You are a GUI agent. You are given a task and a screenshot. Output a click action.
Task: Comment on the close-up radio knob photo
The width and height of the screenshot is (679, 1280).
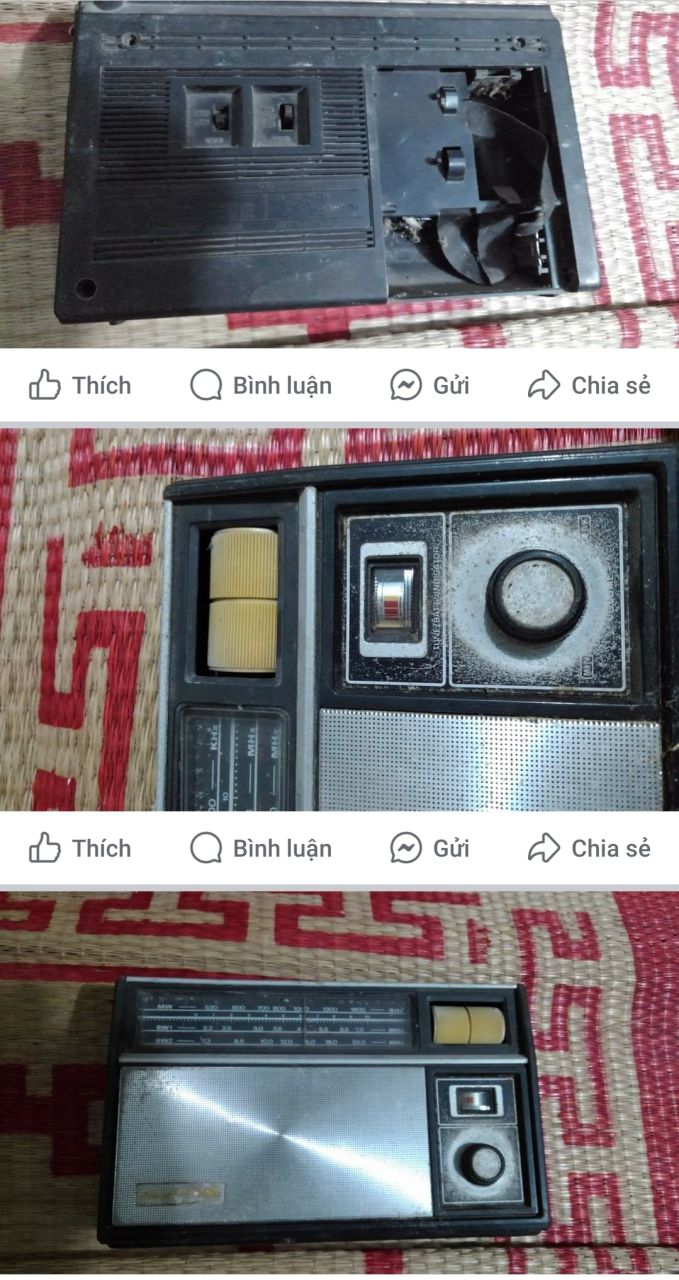click(261, 848)
